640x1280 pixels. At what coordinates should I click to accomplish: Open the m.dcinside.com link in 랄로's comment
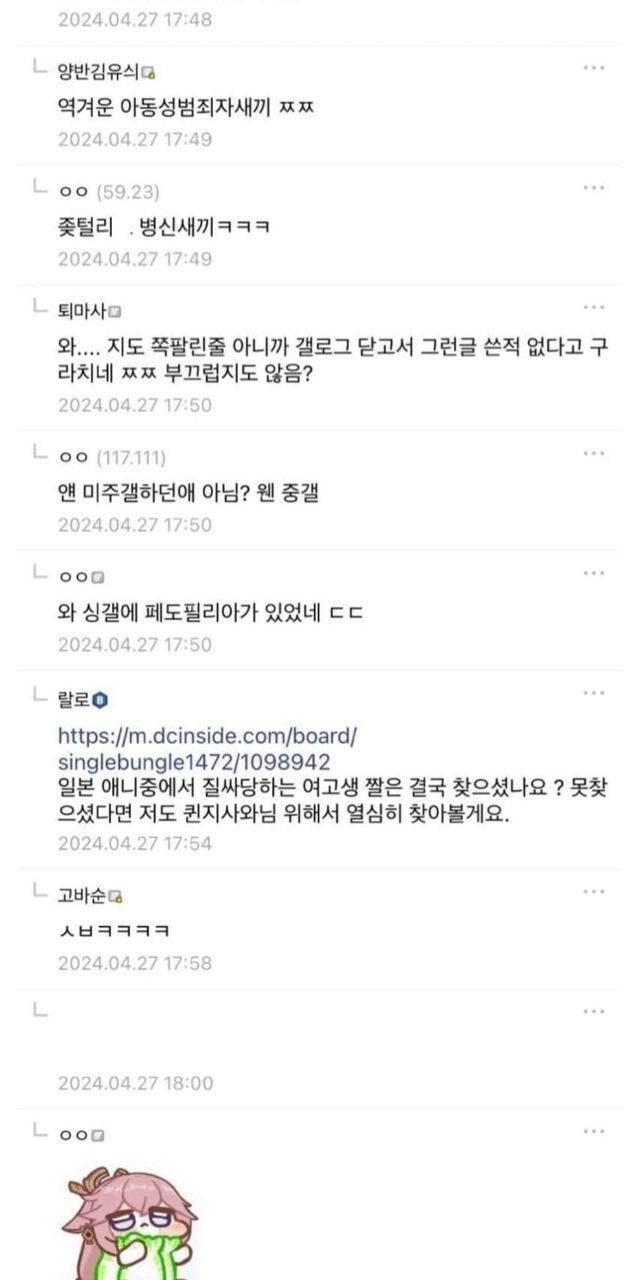tap(207, 748)
